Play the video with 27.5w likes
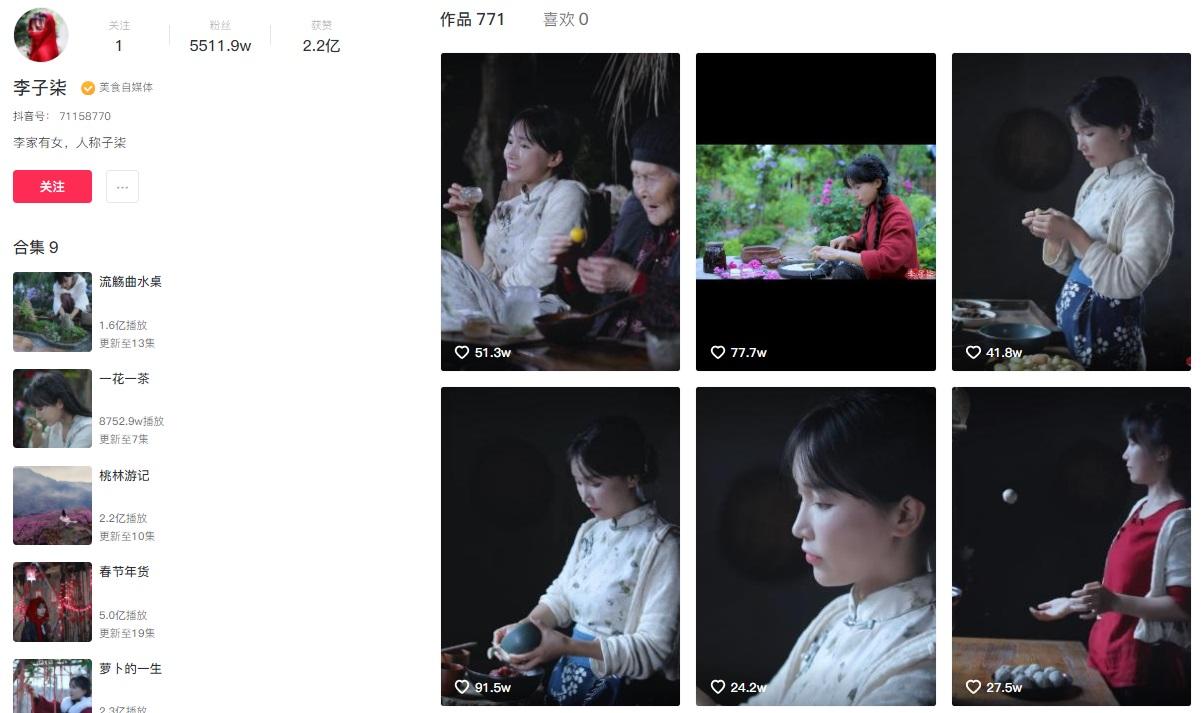Image resolution: width=1201 pixels, height=713 pixels. (x=1071, y=545)
